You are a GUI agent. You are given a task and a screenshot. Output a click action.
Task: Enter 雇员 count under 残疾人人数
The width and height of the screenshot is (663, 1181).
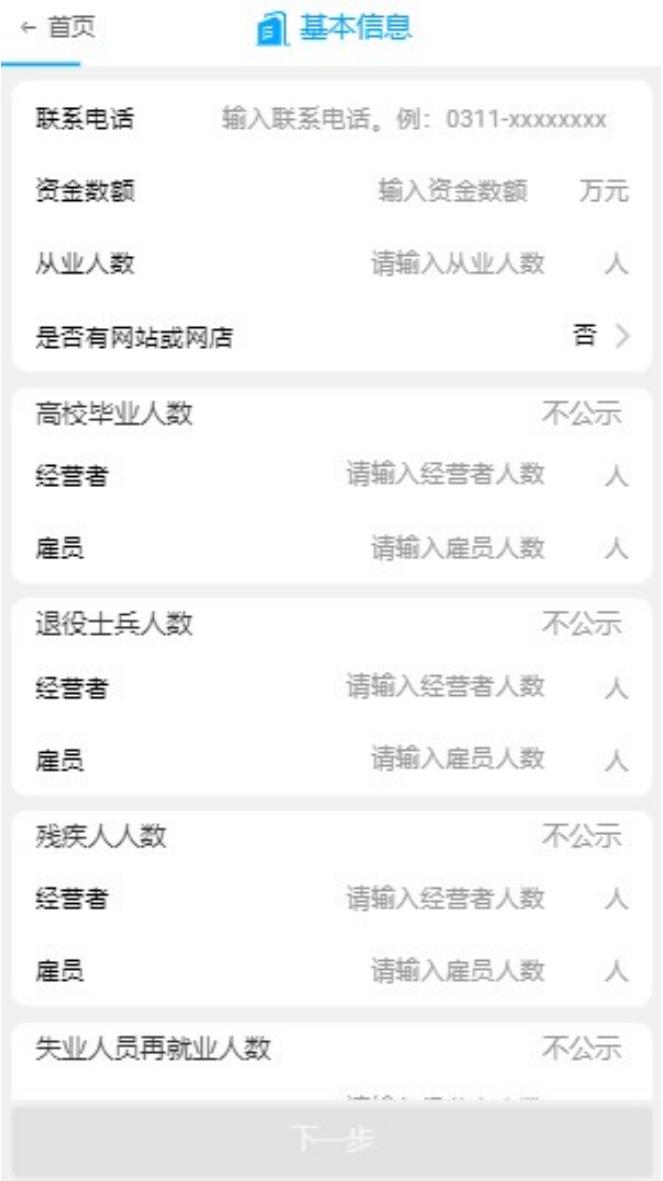coord(458,970)
